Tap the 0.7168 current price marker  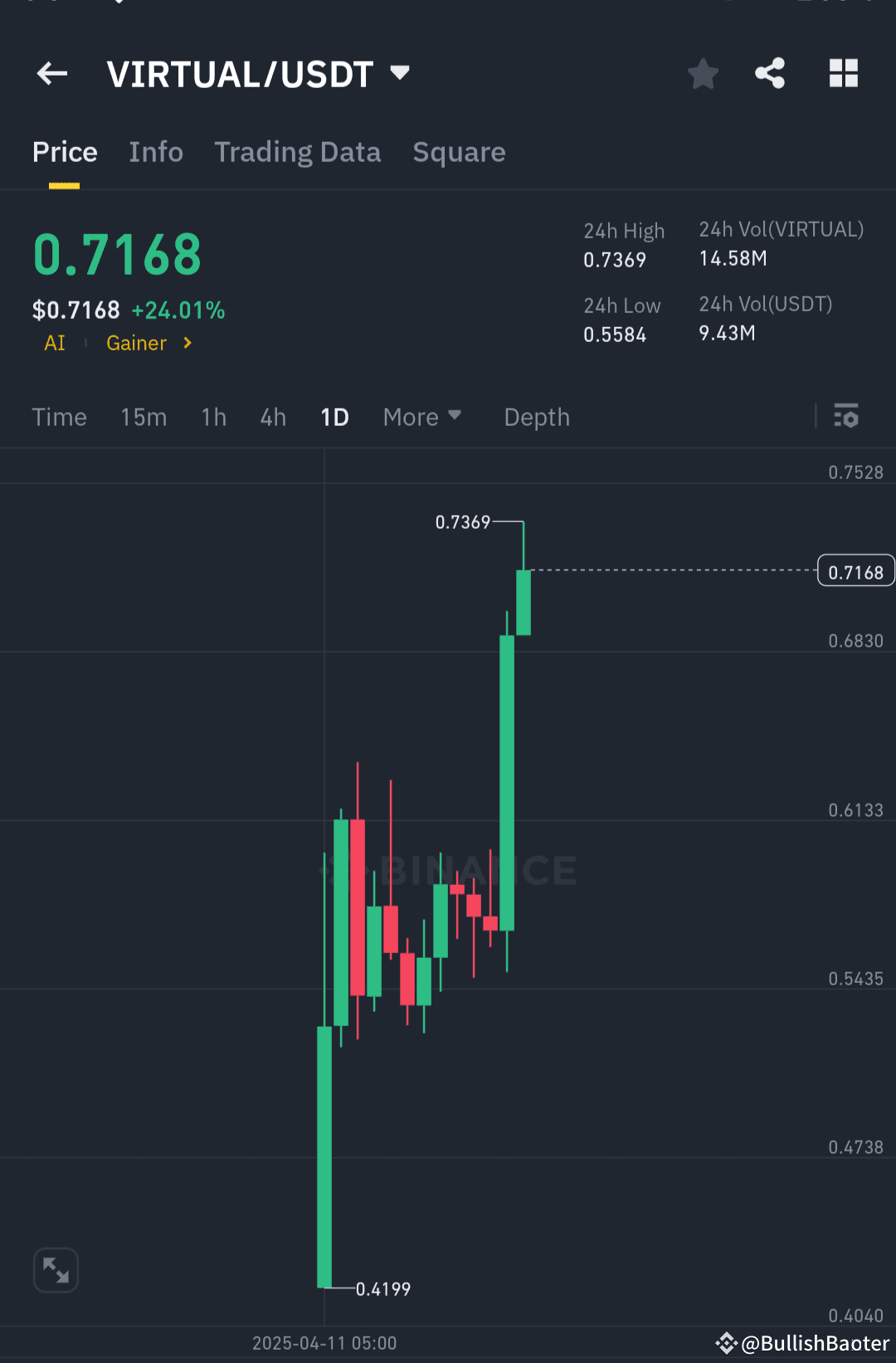point(855,570)
